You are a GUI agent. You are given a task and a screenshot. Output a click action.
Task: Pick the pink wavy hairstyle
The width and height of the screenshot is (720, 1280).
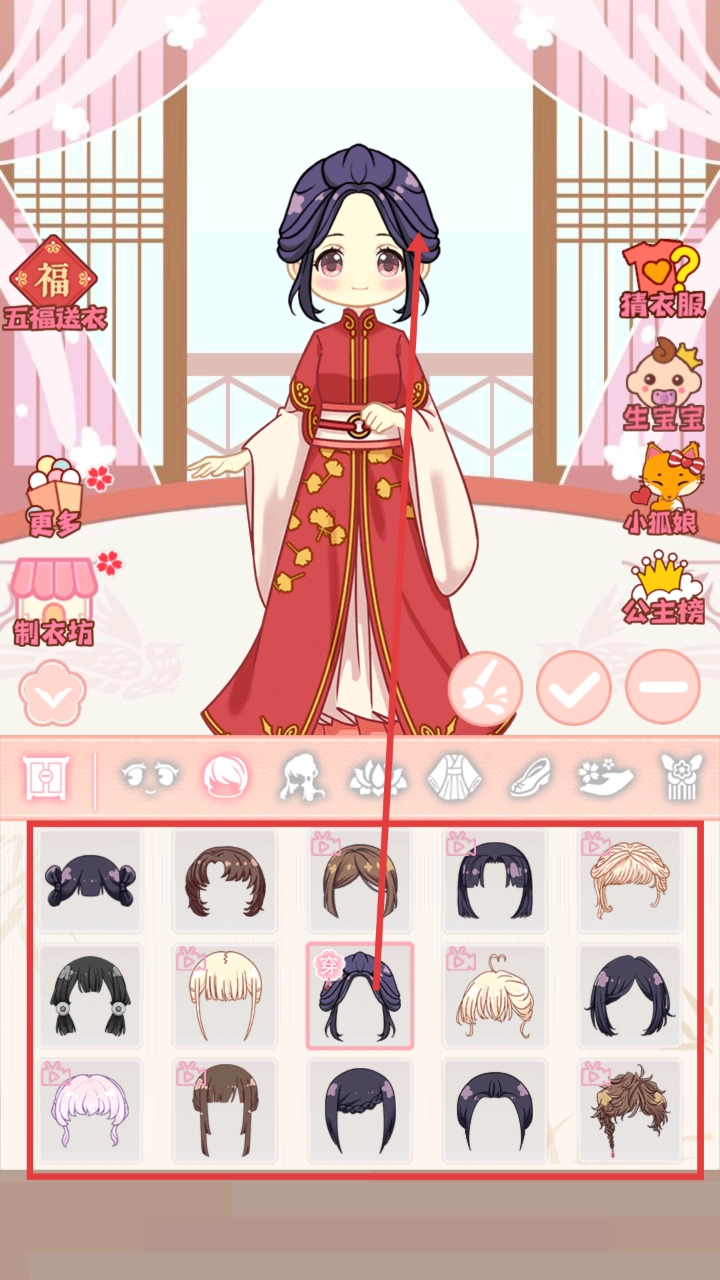coord(91,1110)
